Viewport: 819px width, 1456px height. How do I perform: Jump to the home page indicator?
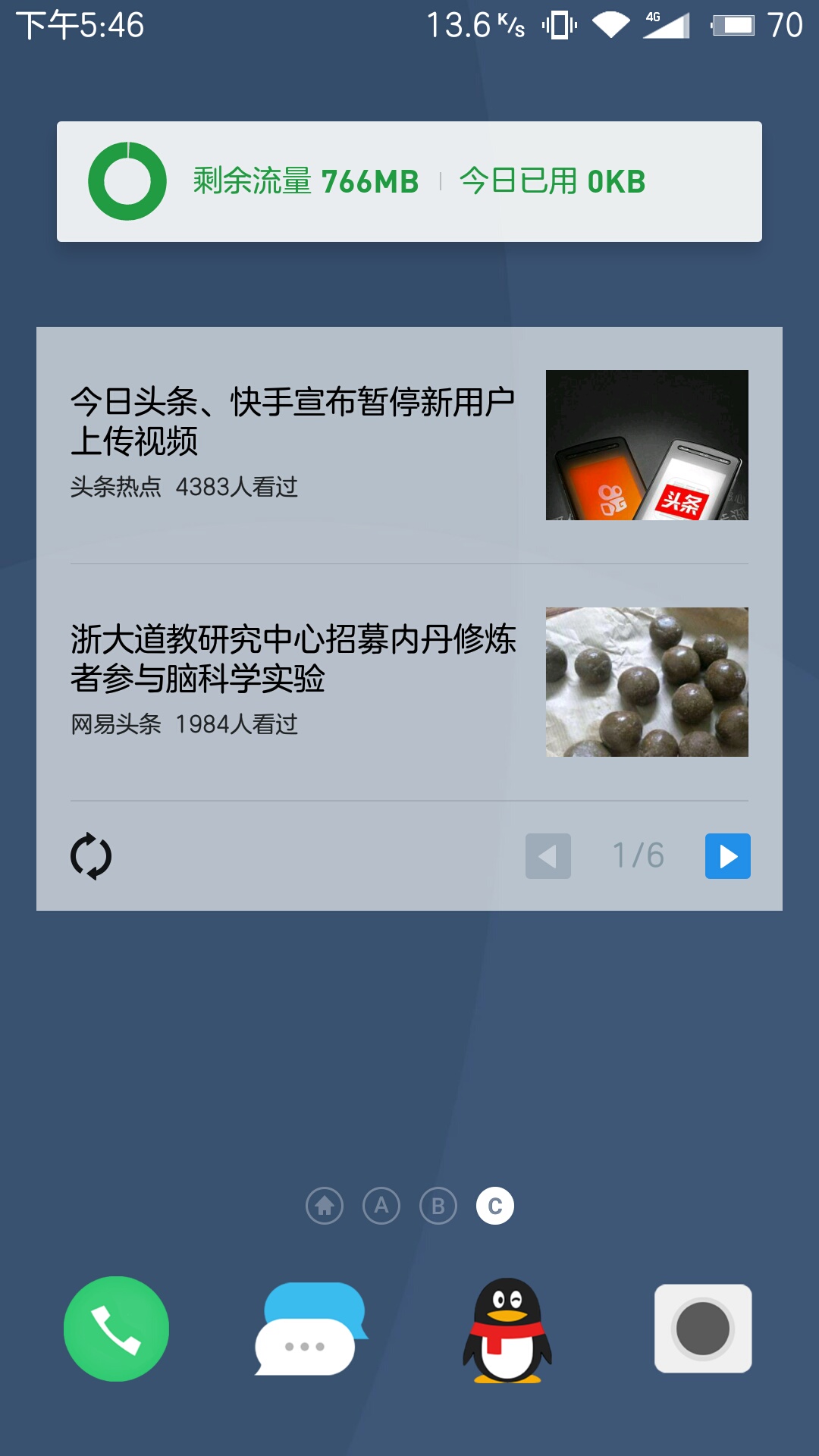(x=325, y=1206)
